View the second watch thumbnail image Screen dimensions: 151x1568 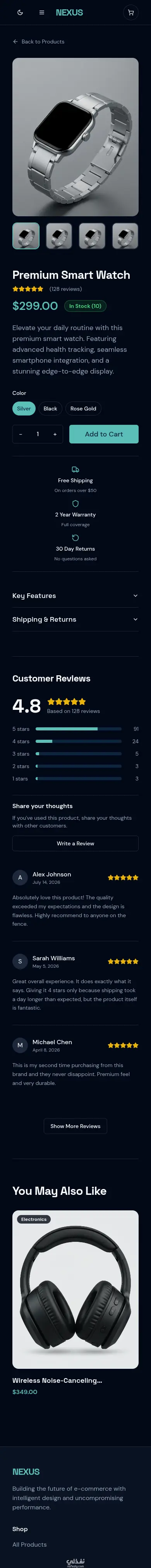coord(59,236)
